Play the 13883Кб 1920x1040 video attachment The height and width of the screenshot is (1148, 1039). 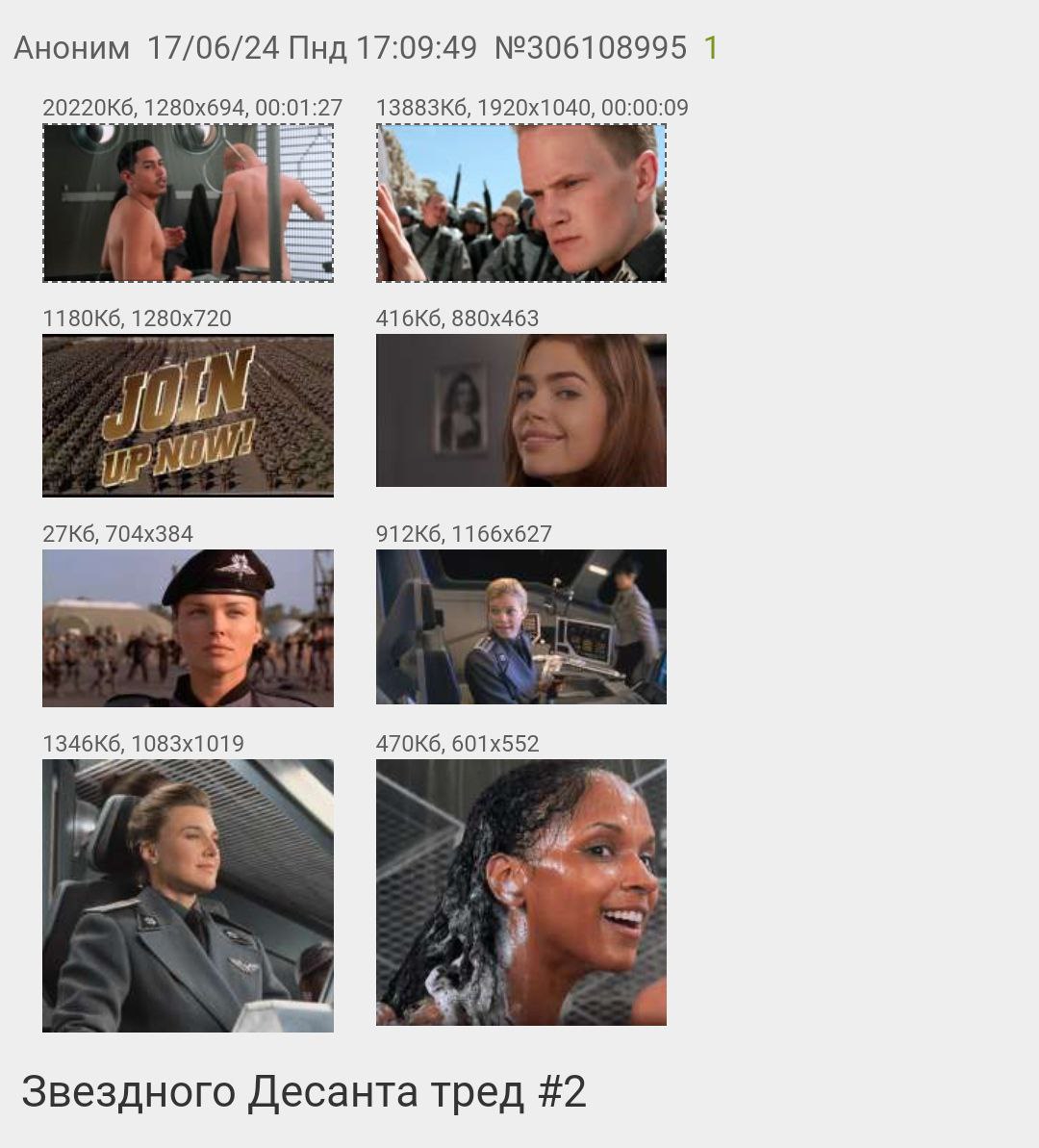click(520, 203)
